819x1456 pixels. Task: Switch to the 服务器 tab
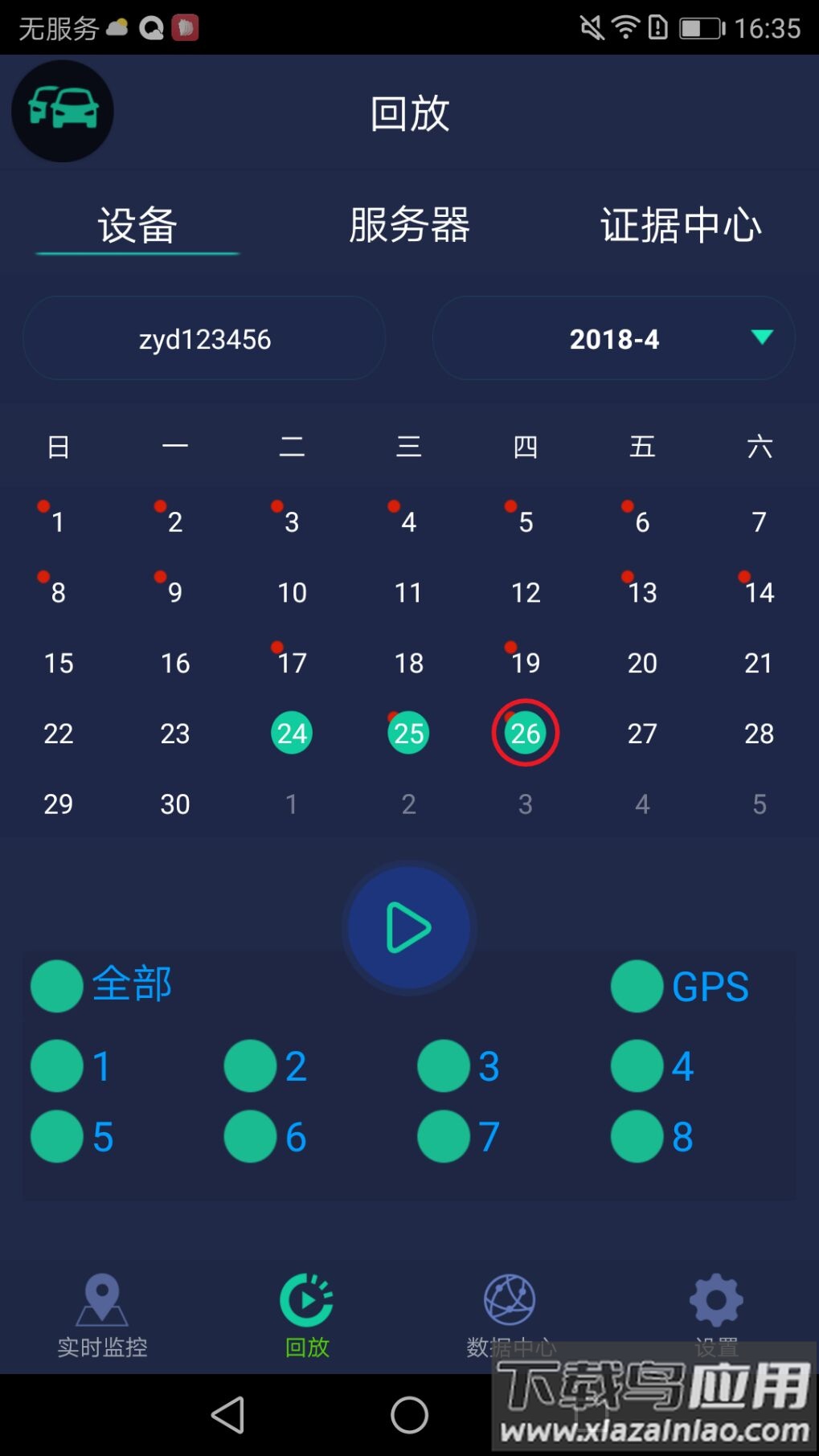(409, 225)
